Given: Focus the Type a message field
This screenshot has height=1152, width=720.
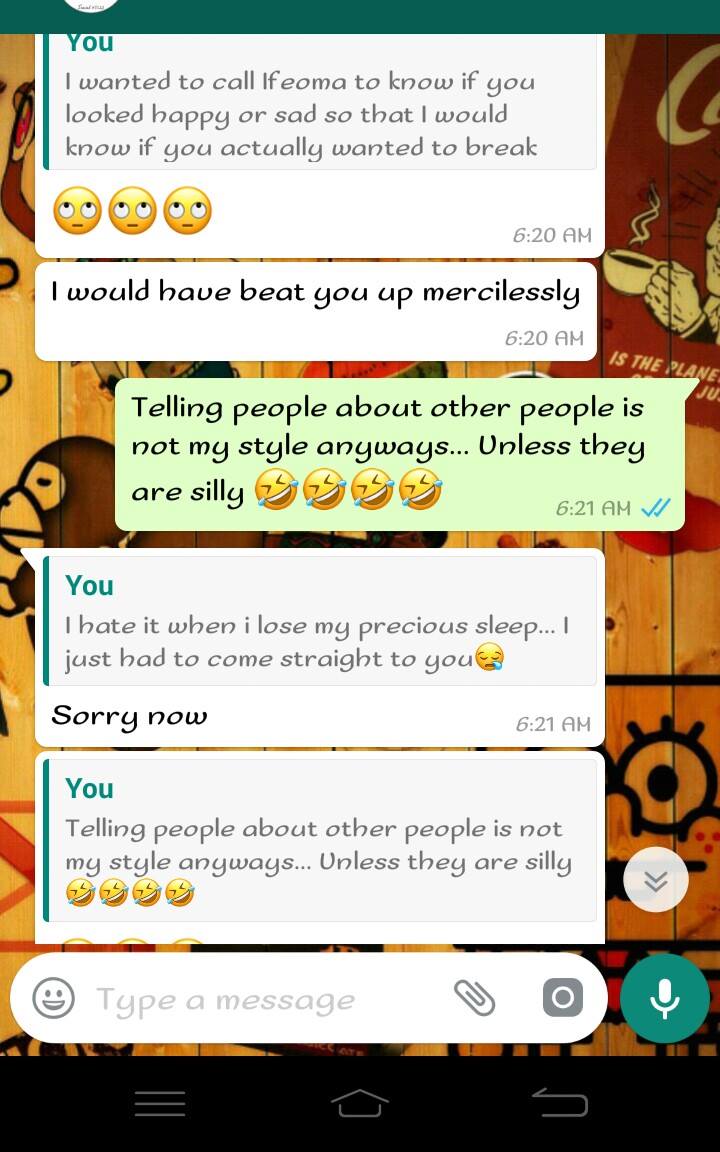Looking at the screenshot, I should (260, 999).
